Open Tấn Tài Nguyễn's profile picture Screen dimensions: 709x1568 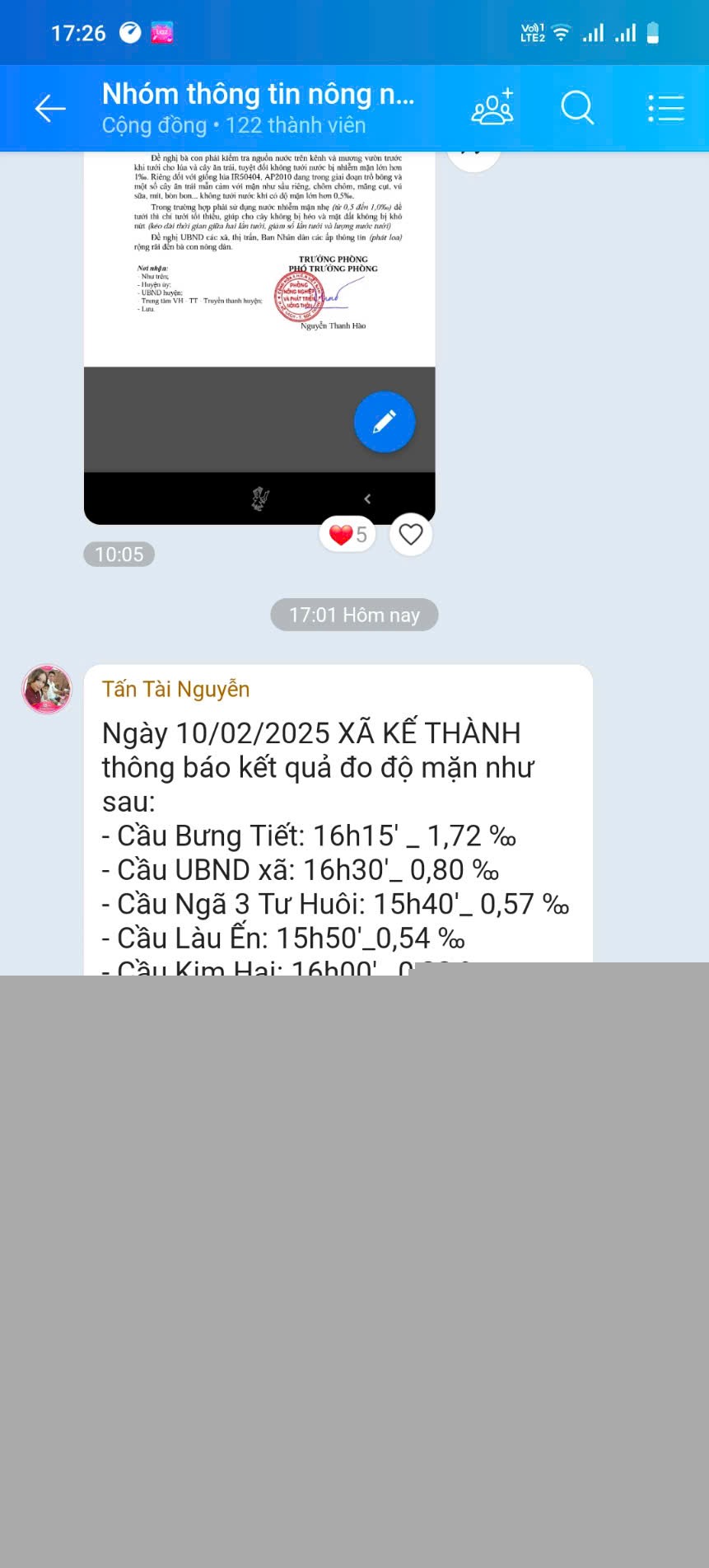tap(47, 689)
